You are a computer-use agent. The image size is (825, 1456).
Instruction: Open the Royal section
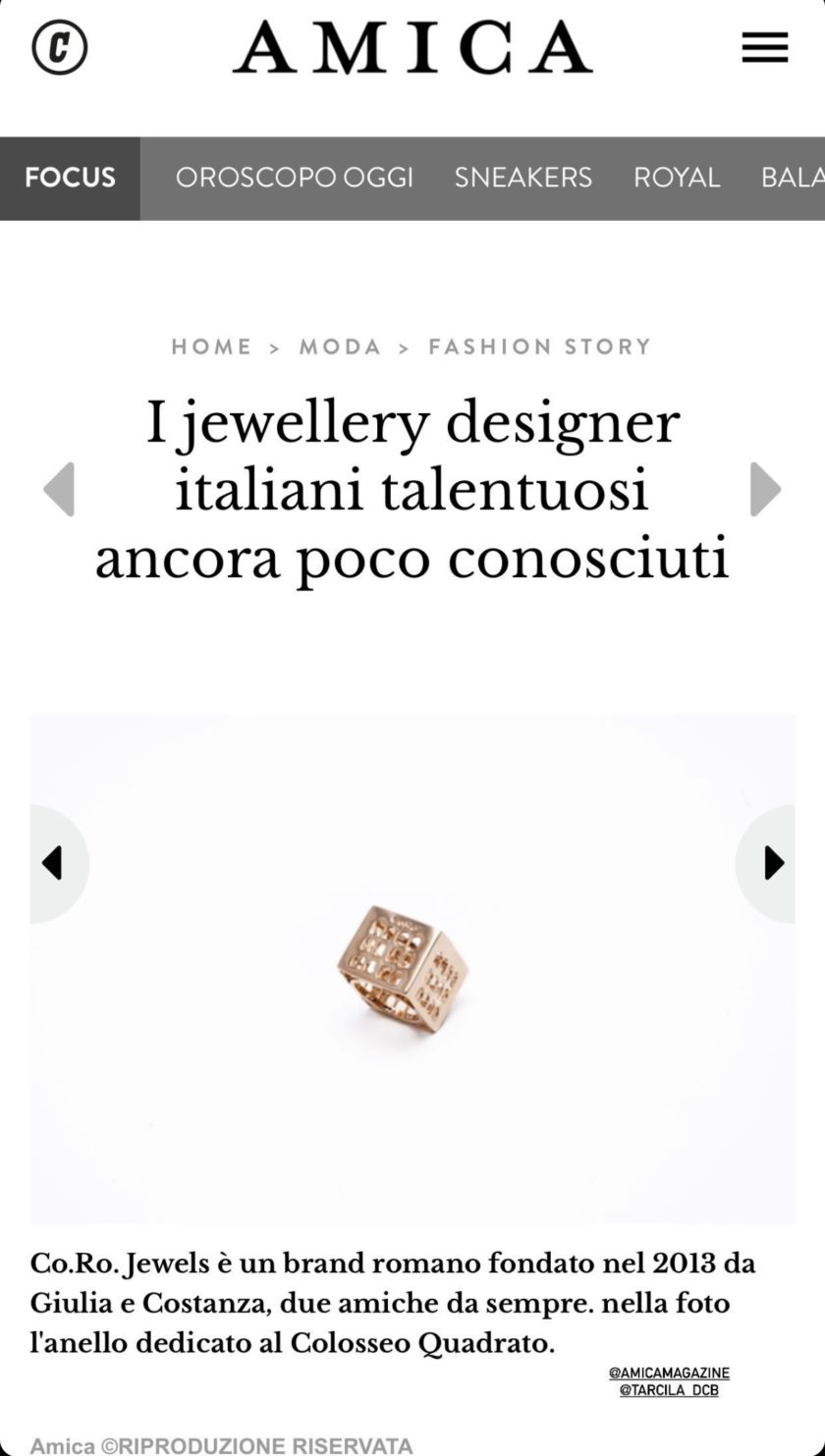coord(677,178)
